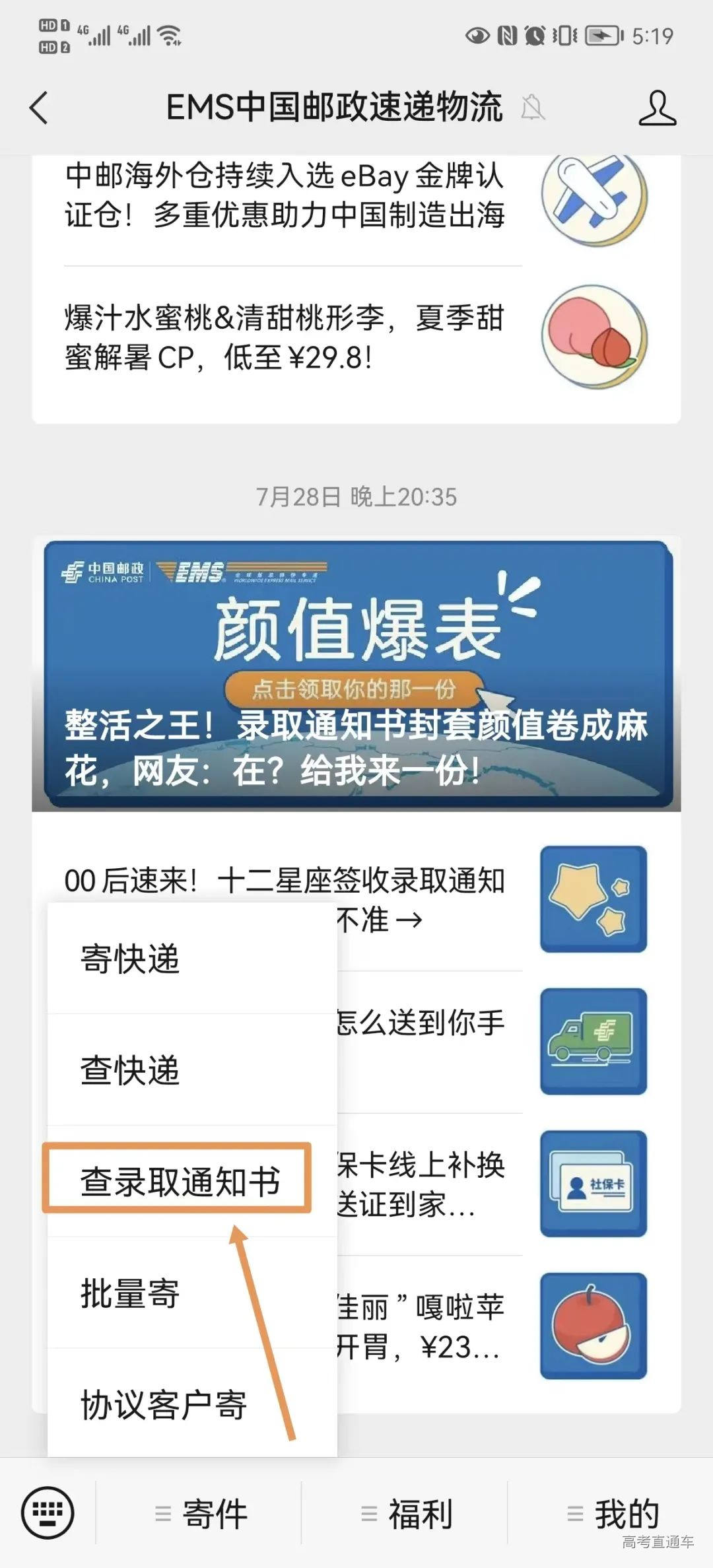Select 寄快递 from the popup menu
This screenshot has height=1568, width=713.
point(191,959)
